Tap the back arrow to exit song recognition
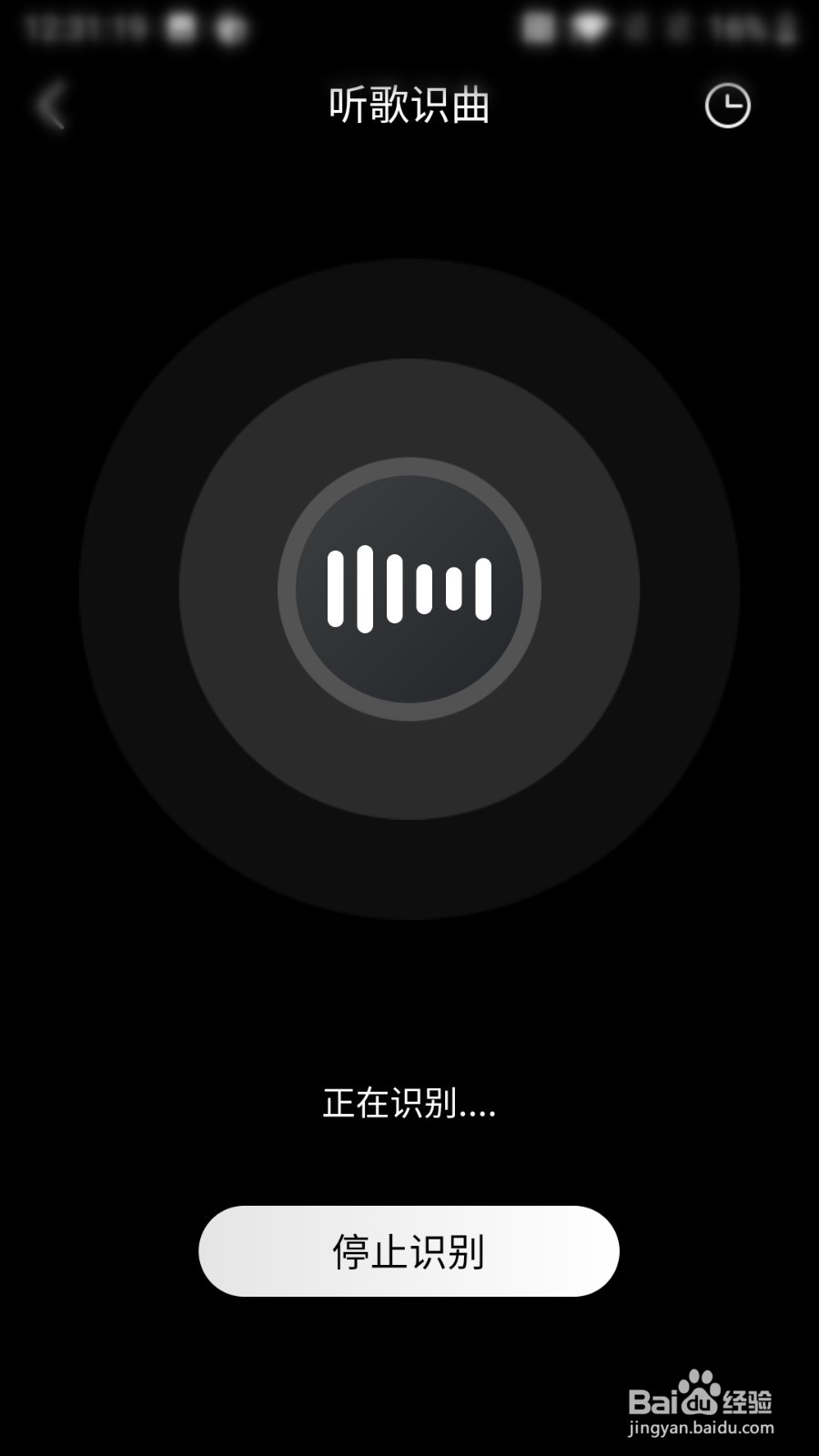Screen dimensions: 819x1456 coord(50,105)
